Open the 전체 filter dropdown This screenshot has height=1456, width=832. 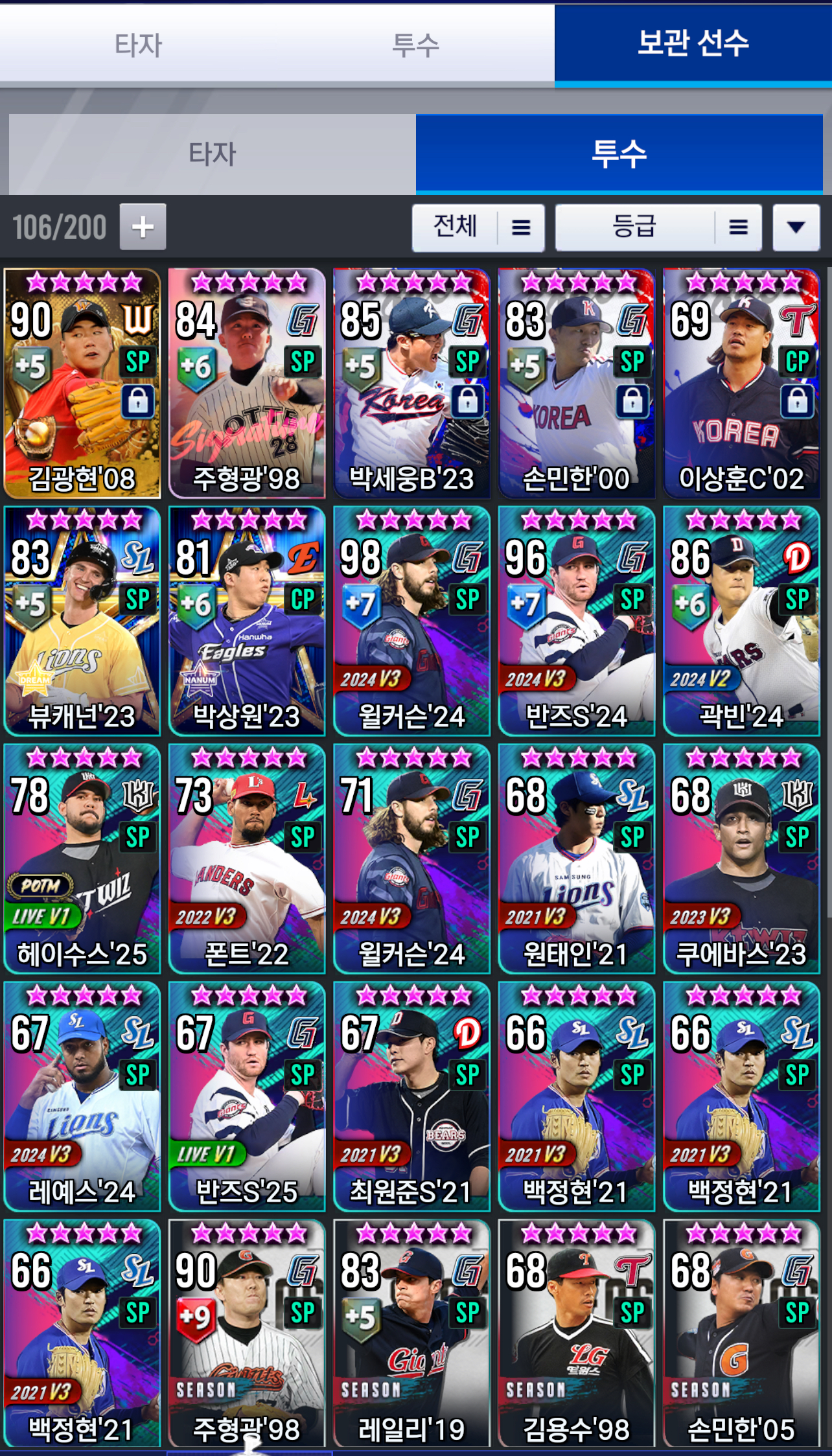tap(478, 227)
